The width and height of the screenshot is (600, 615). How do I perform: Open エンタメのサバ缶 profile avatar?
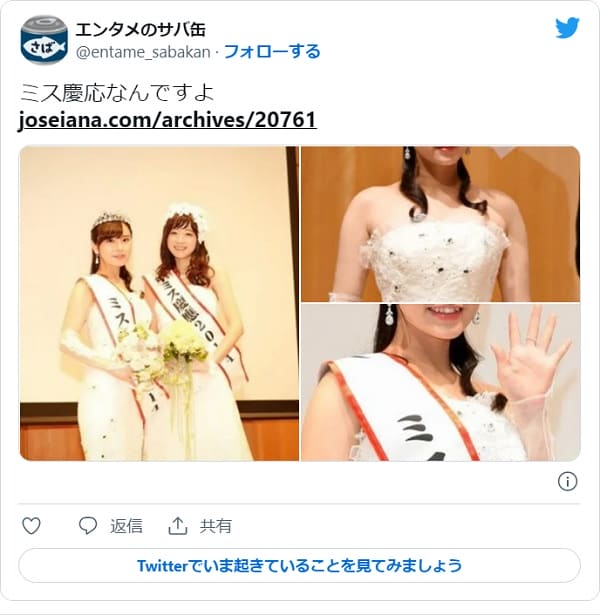44,38
